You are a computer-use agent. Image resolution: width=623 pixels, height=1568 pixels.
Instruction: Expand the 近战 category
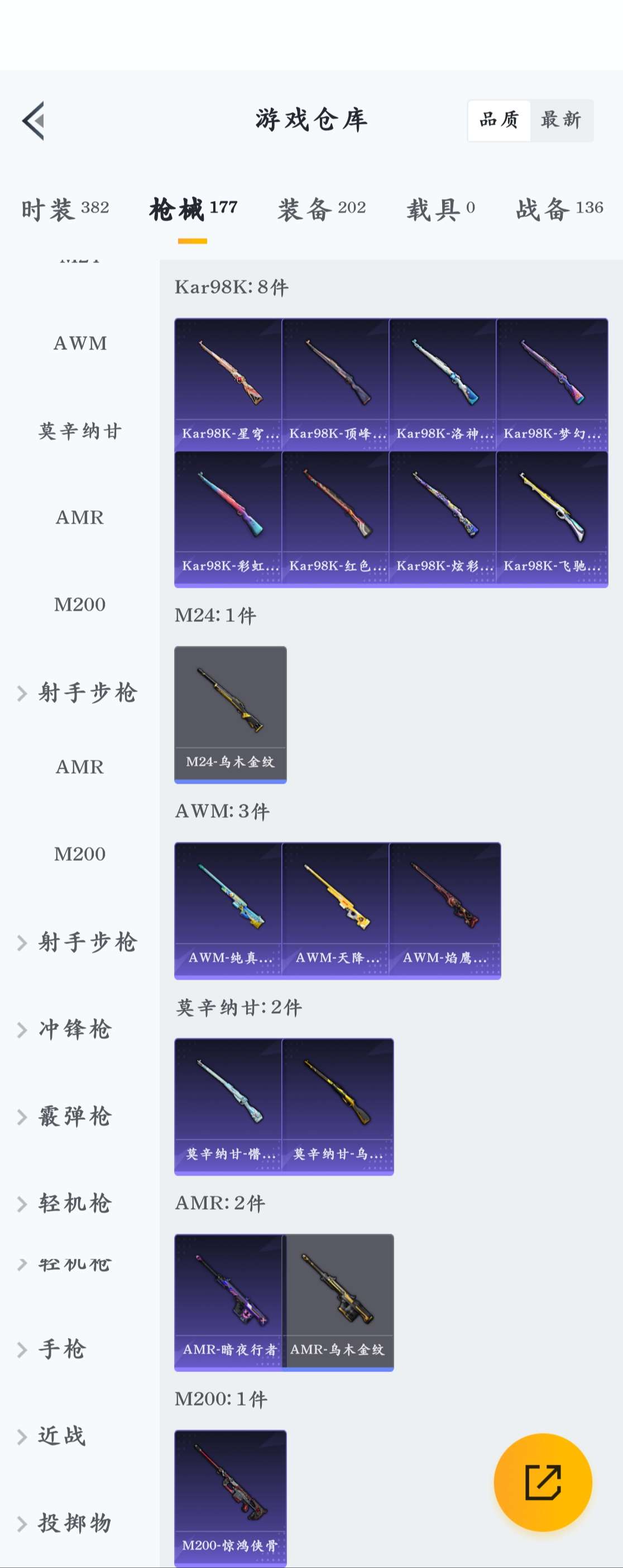click(x=62, y=1436)
